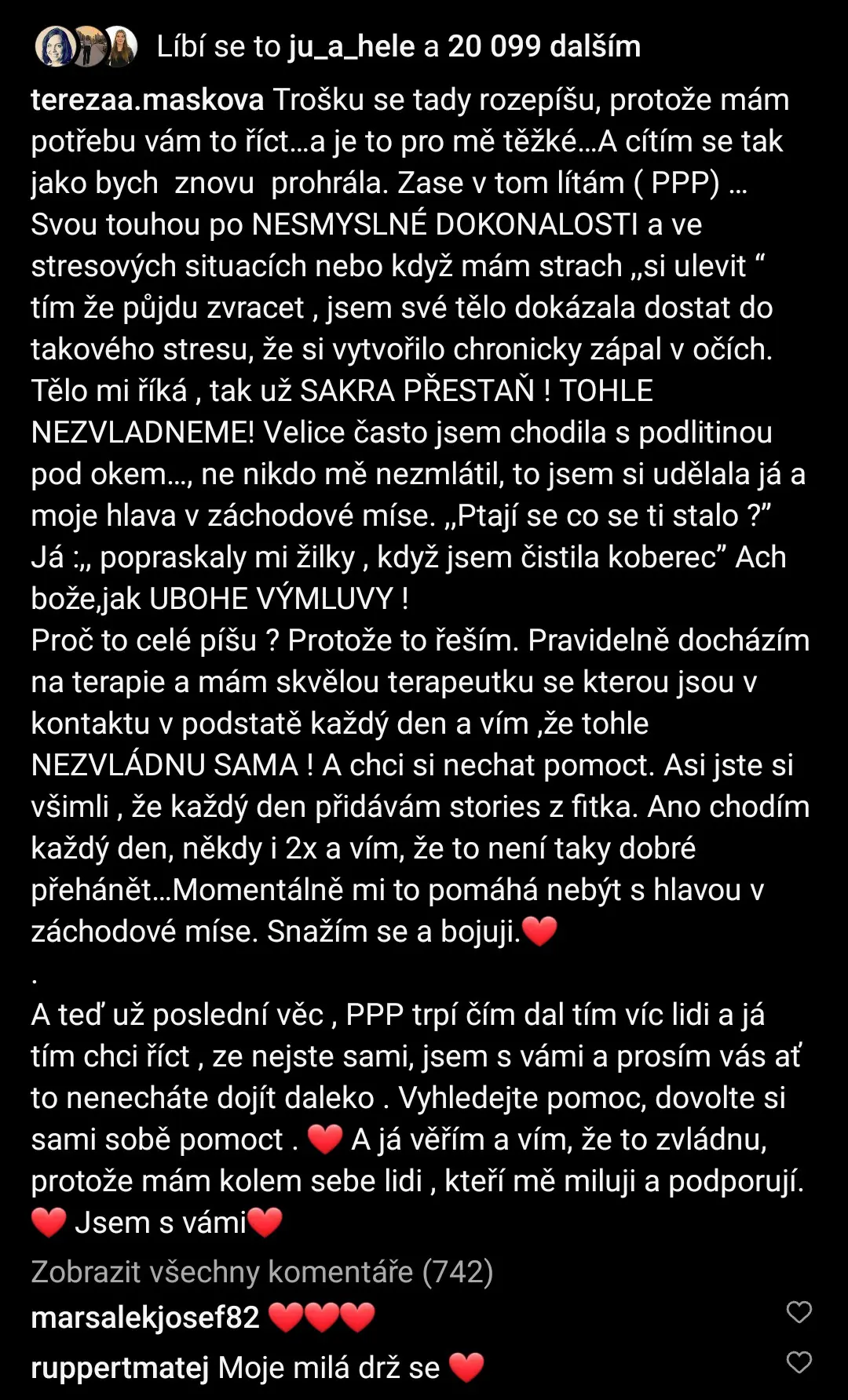The image size is (848, 1400).
Task: Like the comment by marsalekjosef82
Action: tap(799, 1312)
